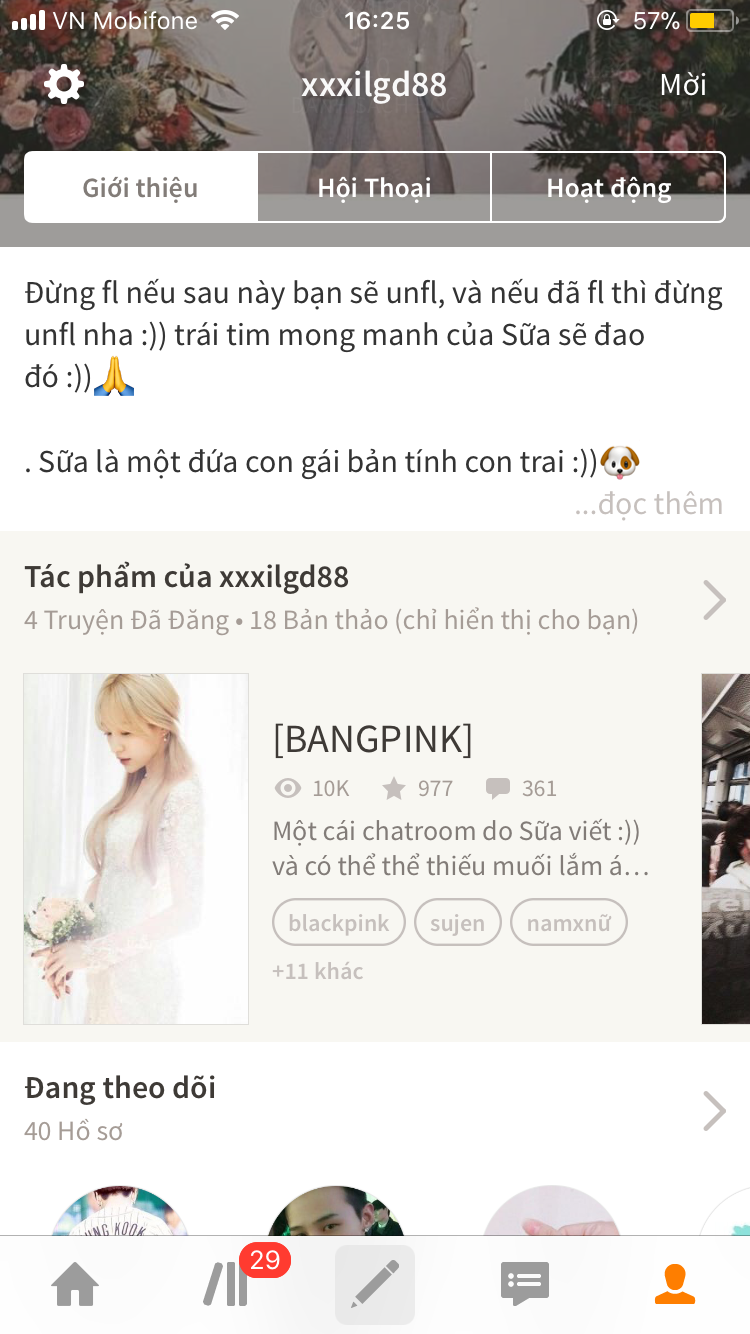Tap the namxnữ tag chip
The height and width of the screenshot is (1334, 750).
tap(569, 923)
